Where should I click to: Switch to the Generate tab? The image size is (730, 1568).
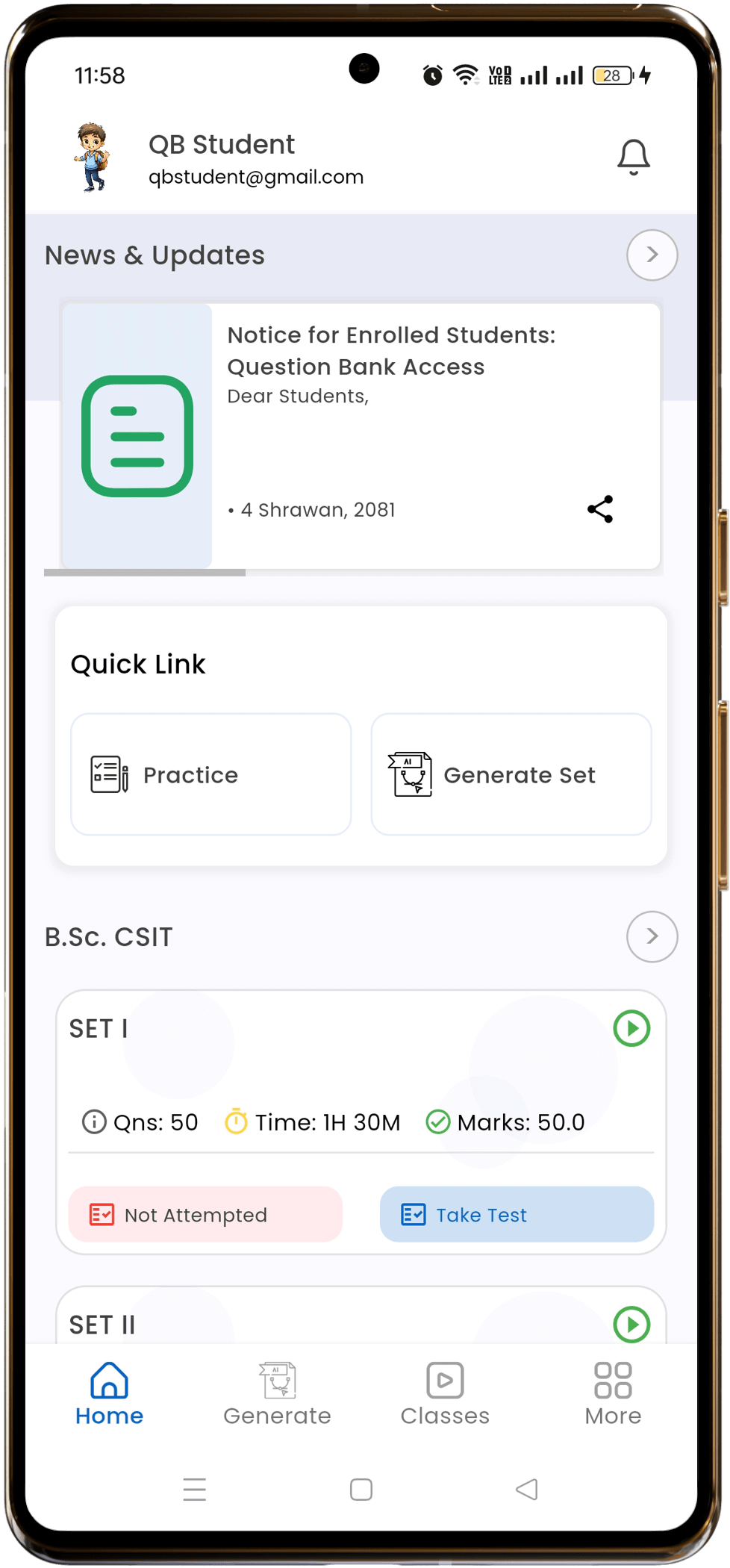[277, 1393]
